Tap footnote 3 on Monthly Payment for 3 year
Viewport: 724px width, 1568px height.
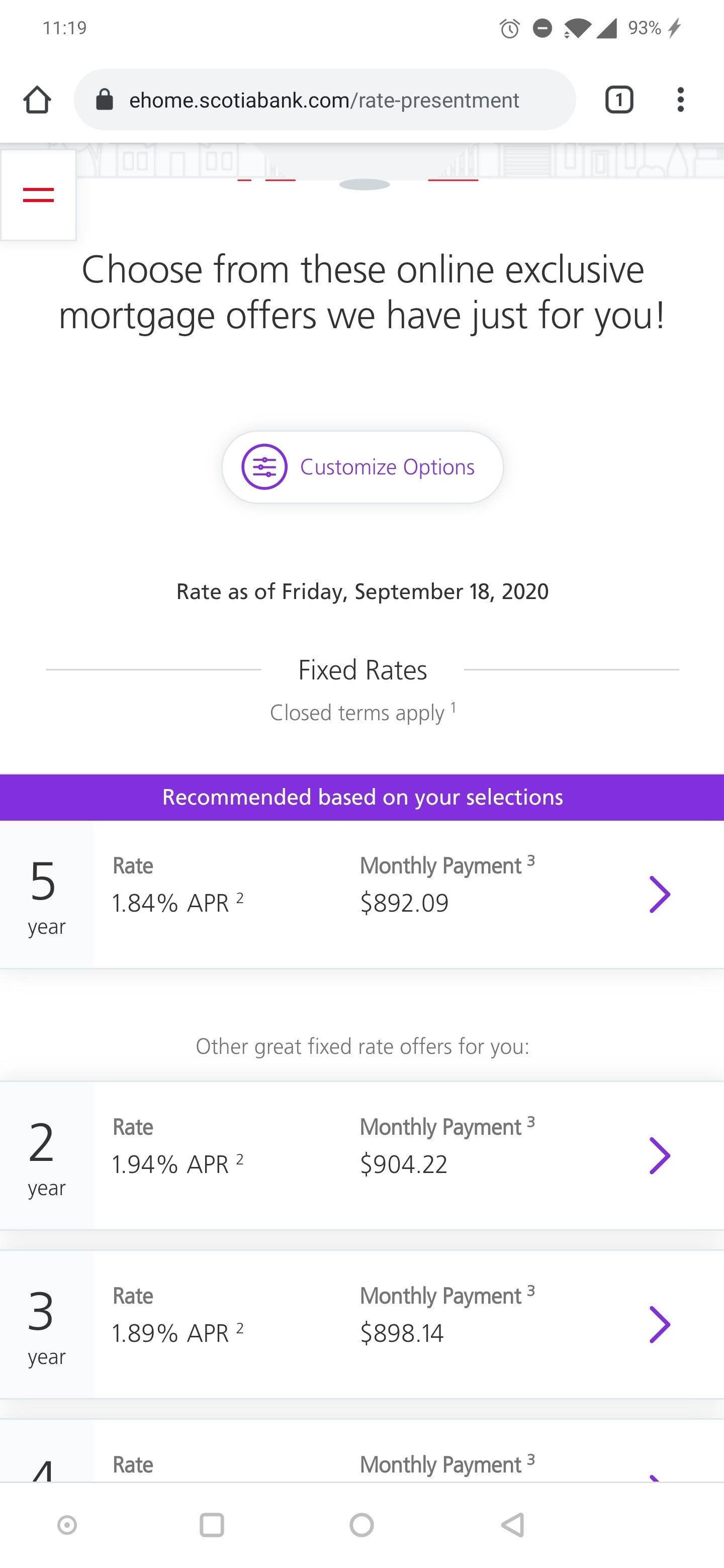tap(530, 1289)
